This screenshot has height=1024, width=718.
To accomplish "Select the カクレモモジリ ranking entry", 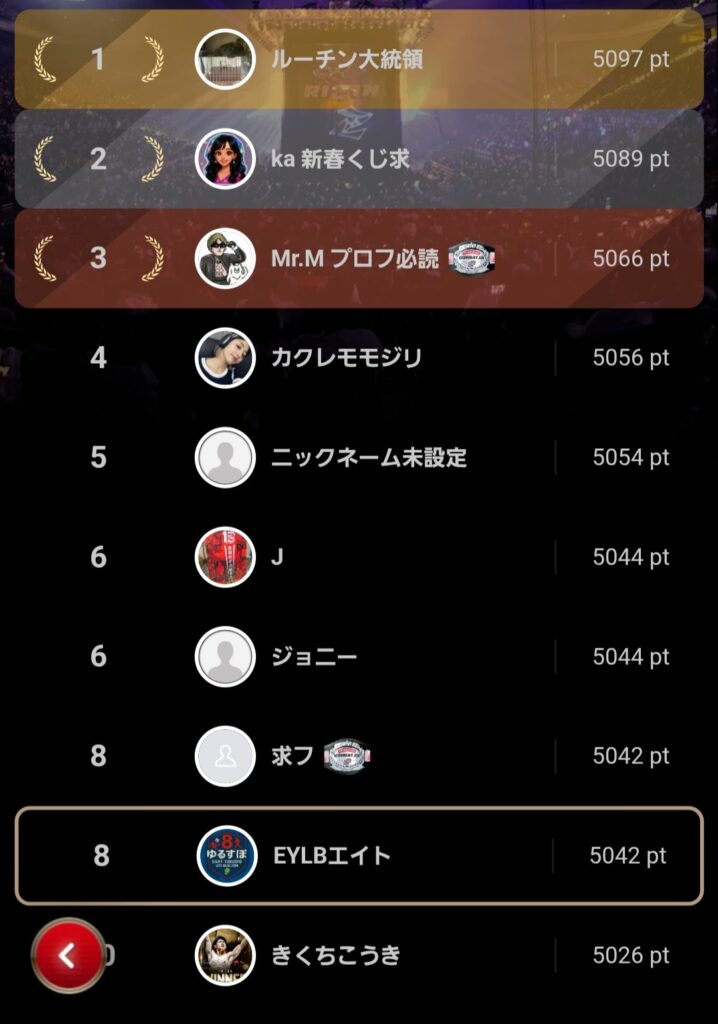I will (359, 358).
